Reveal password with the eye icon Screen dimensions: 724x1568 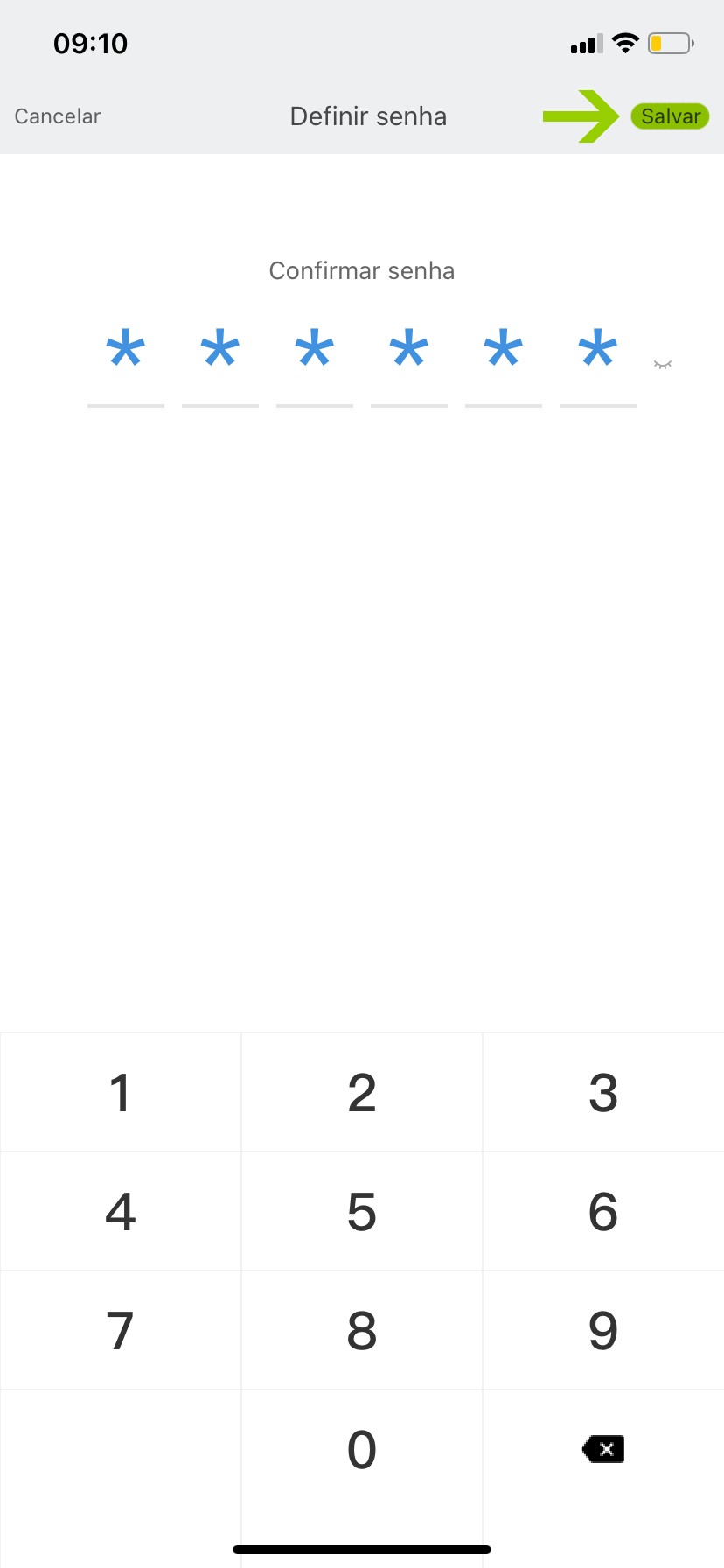click(x=663, y=364)
